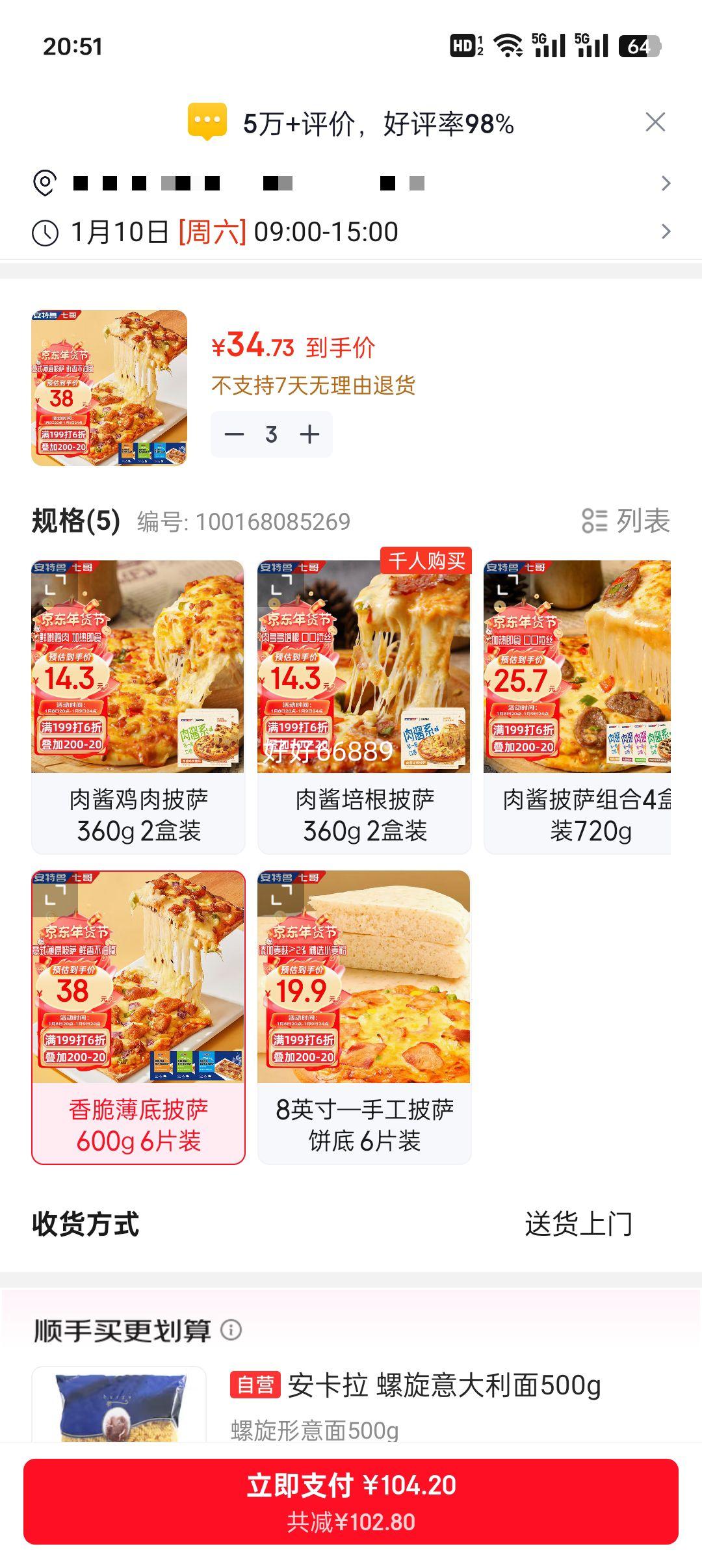Switch specs to 列表 list view
Screen dimensions: 702x1568
click(625, 521)
